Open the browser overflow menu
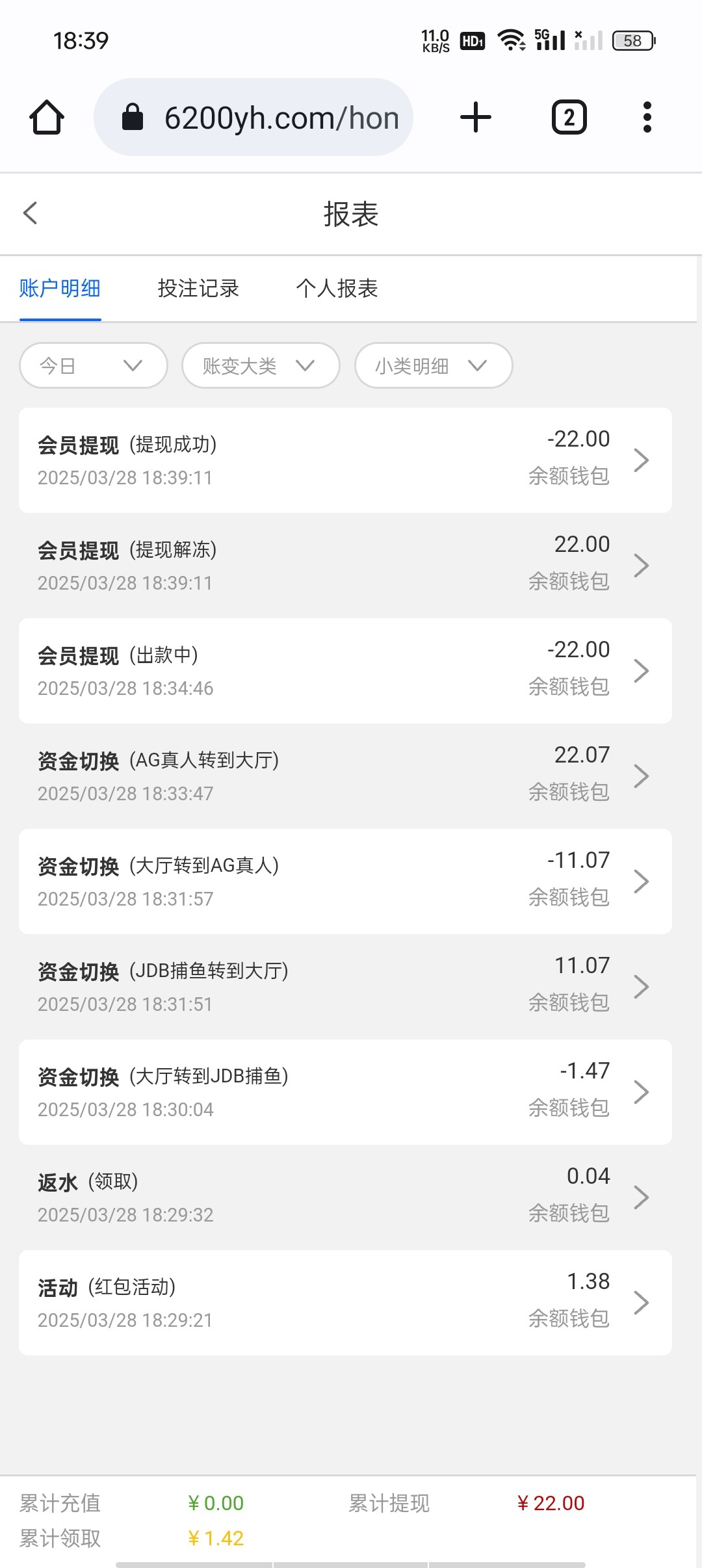 tap(647, 117)
